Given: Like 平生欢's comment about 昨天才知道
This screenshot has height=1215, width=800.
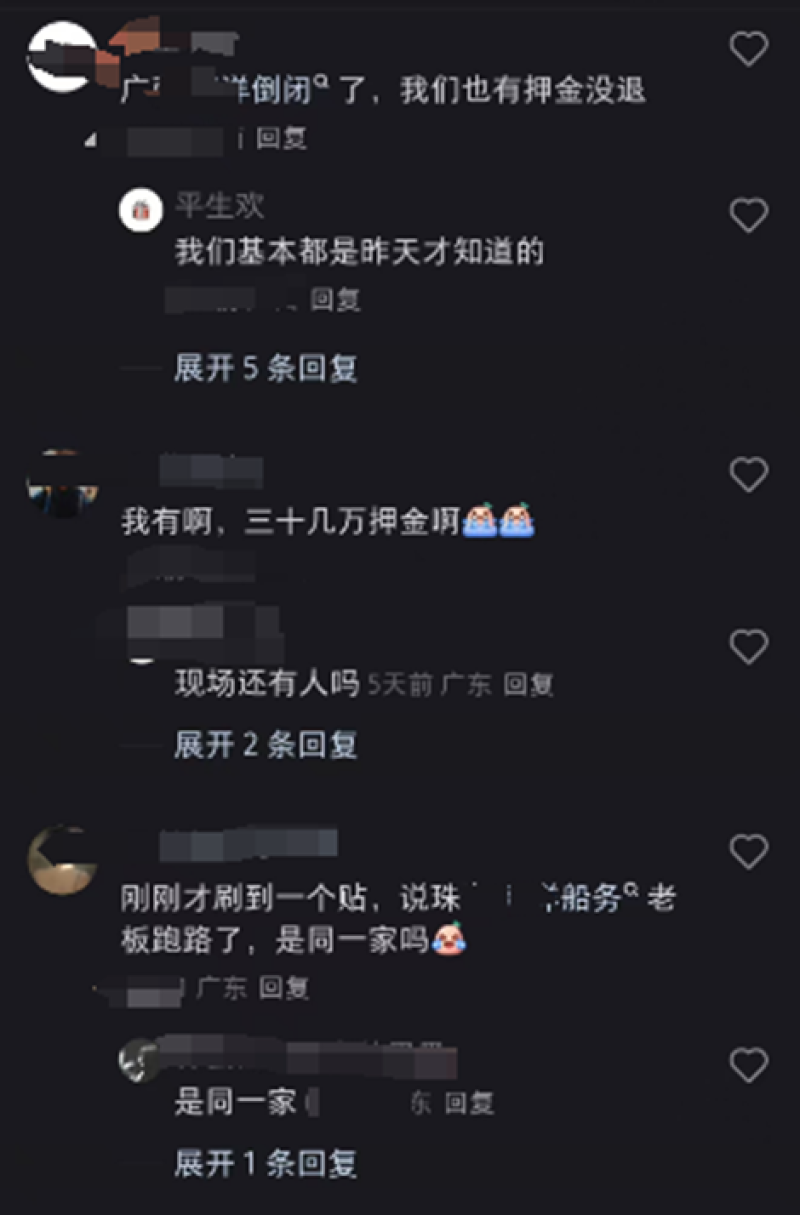Looking at the screenshot, I should coord(748,215).
